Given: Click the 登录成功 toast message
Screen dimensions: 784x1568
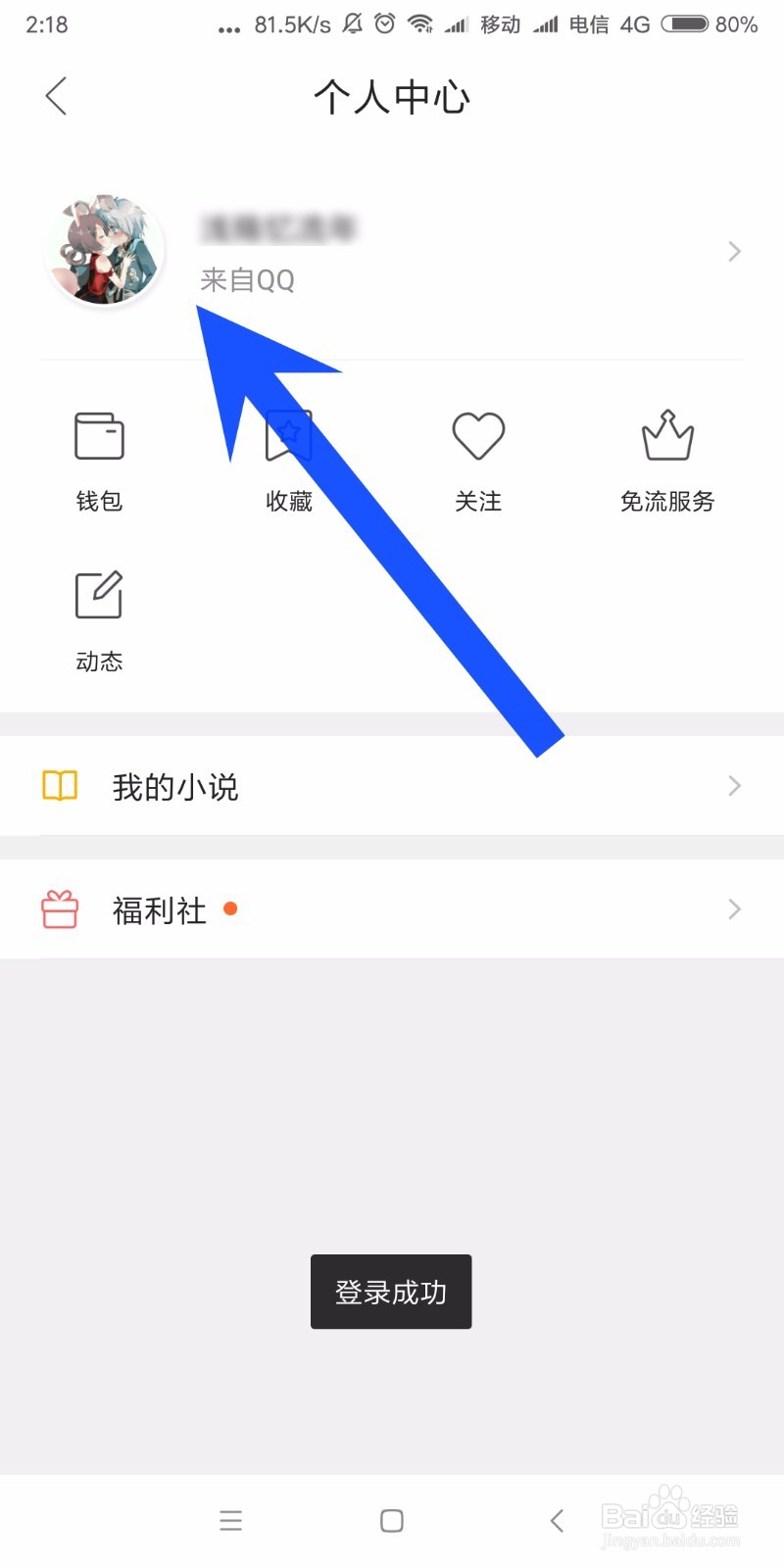Looking at the screenshot, I should coord(391,1292).
